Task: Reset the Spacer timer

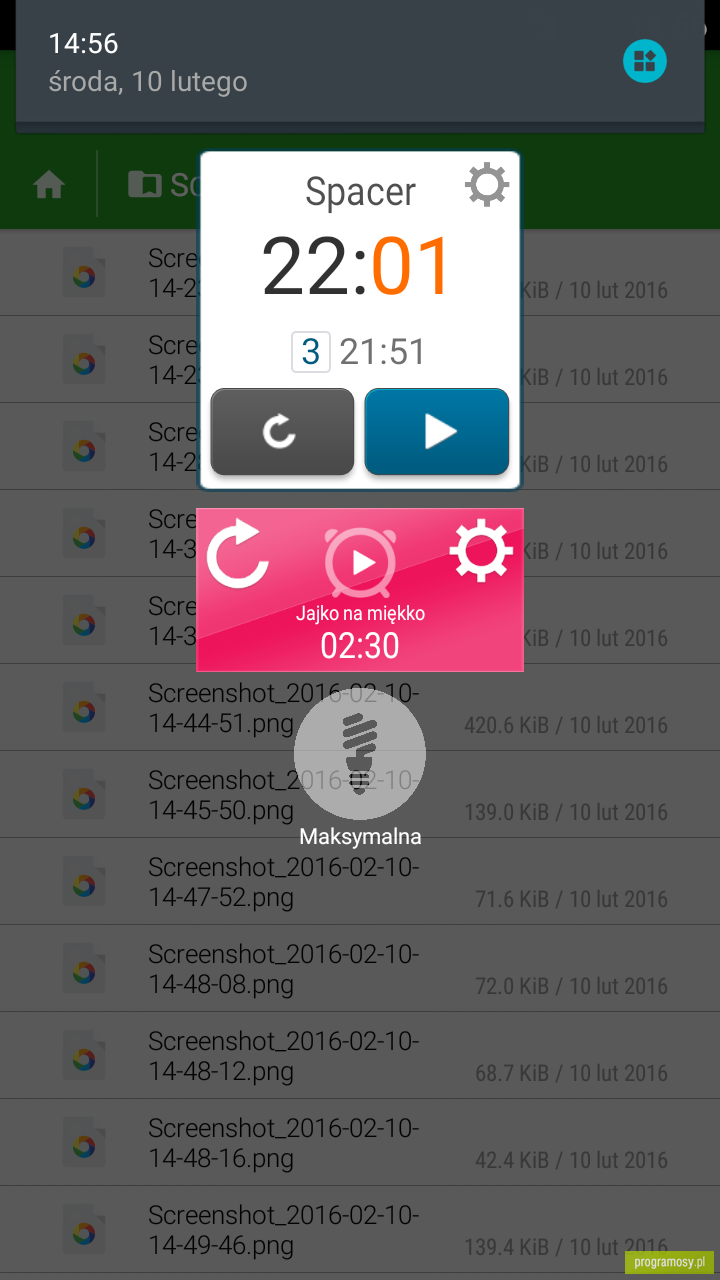Action: click(282, 432)
